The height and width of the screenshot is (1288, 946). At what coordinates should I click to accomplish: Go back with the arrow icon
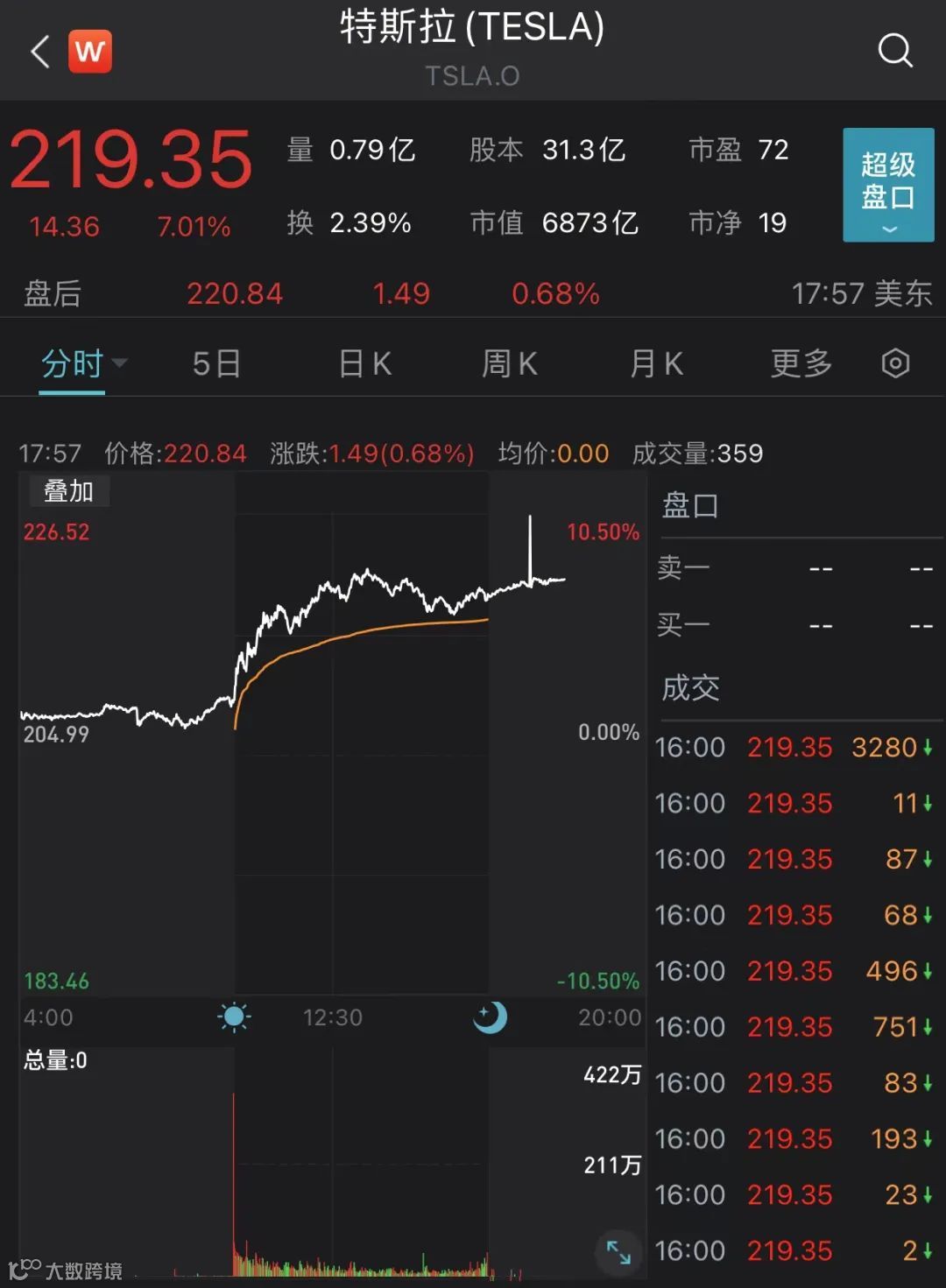(39, 52)
